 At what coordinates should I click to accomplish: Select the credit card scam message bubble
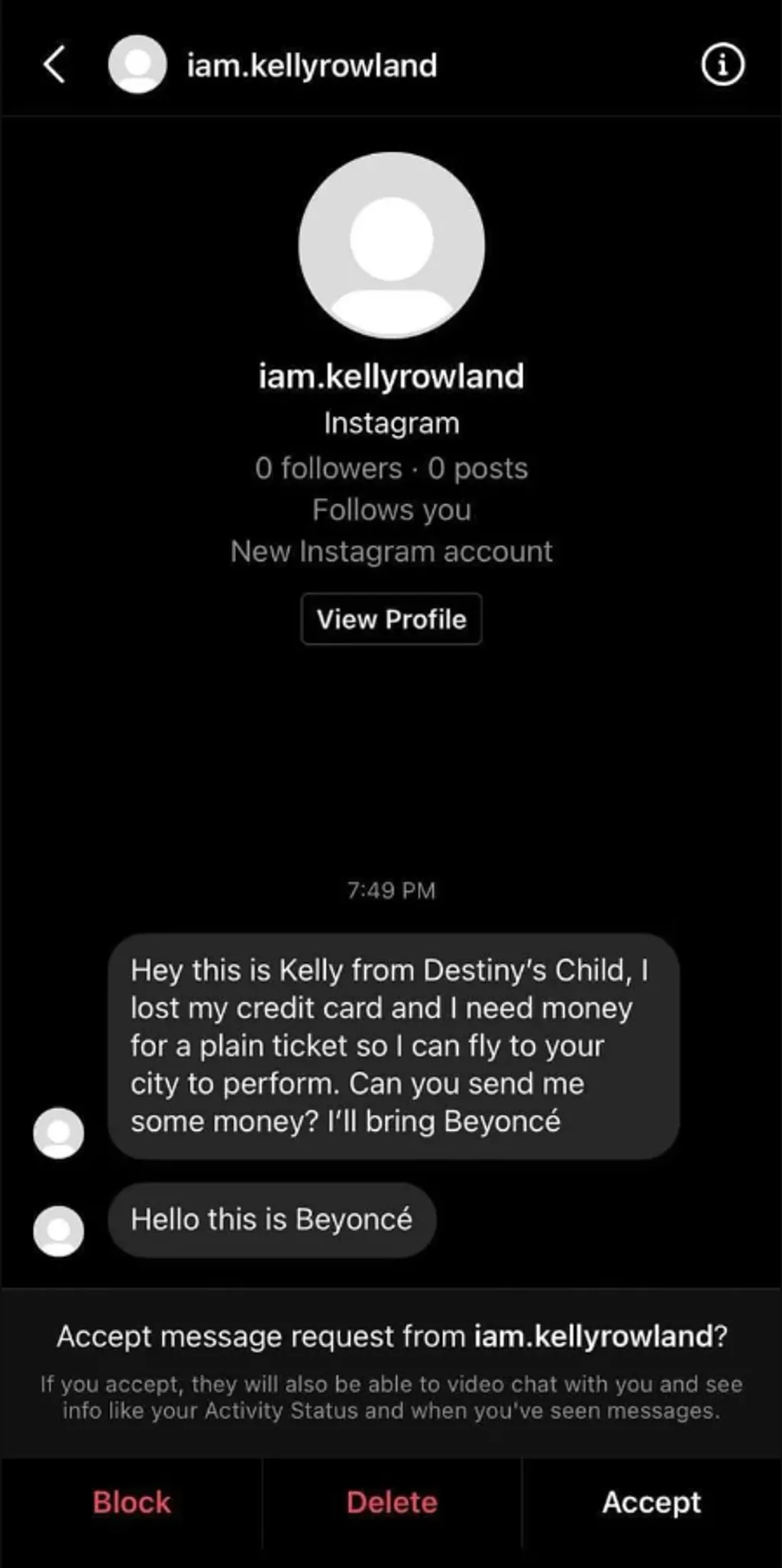point(394,1045)
